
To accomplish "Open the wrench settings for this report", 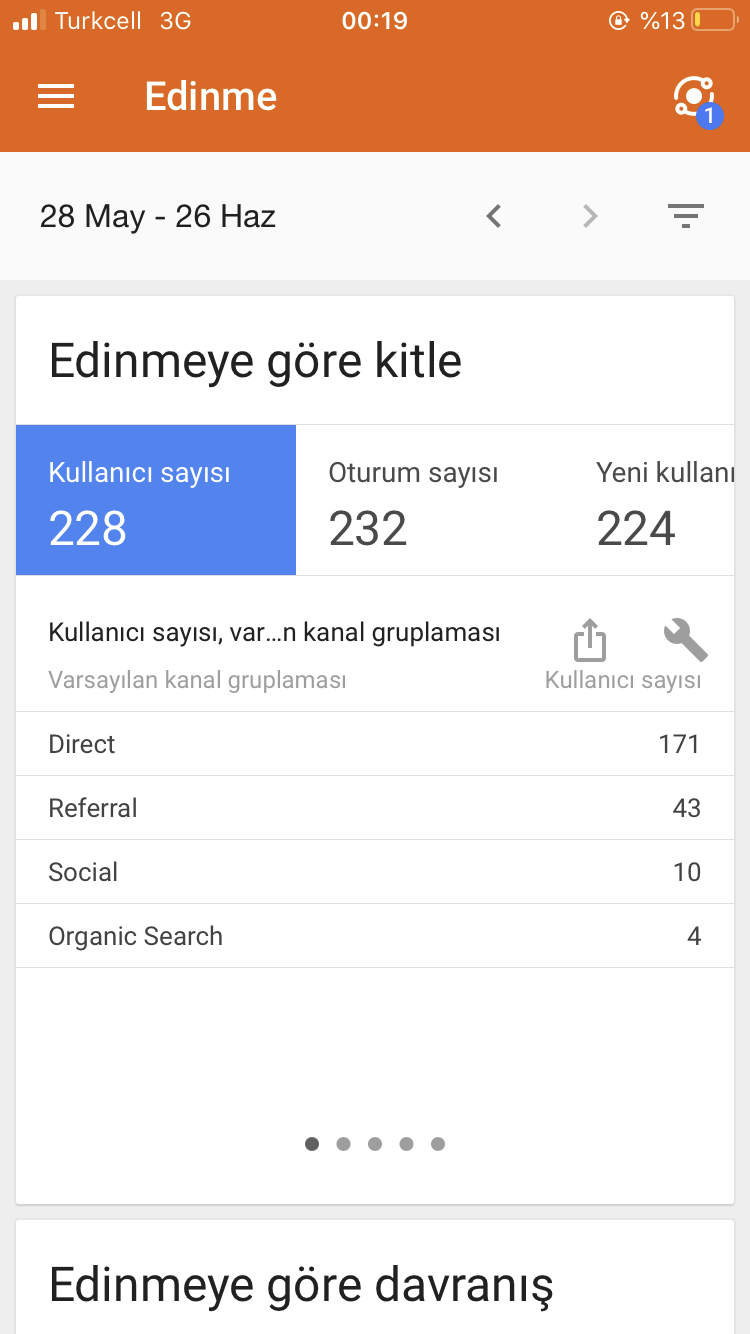I will tap(686, 640).
